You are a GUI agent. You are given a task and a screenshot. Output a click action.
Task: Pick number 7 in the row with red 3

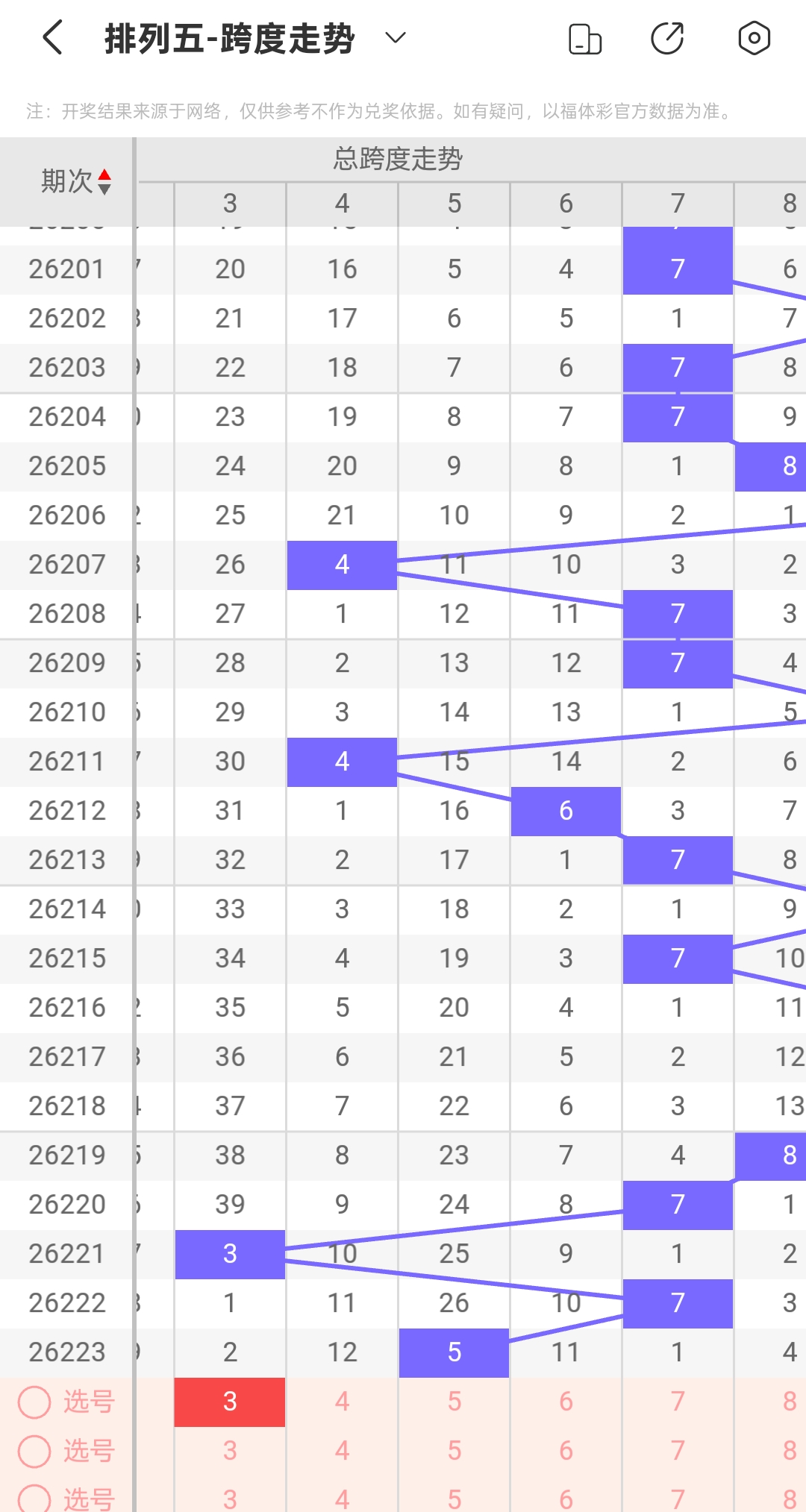[x=678, y=1402]
